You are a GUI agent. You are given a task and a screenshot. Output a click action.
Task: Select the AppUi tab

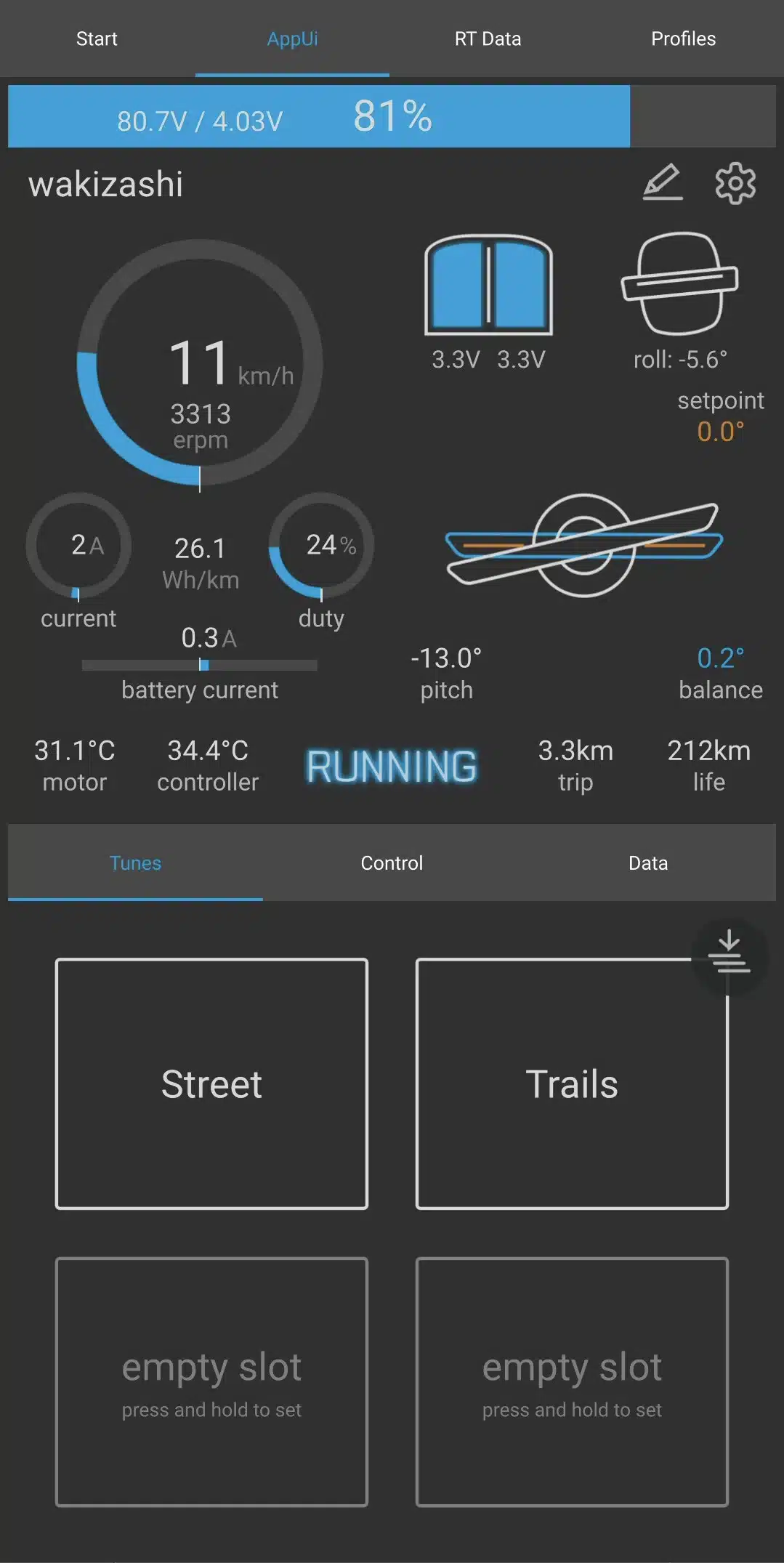[292, 39]
